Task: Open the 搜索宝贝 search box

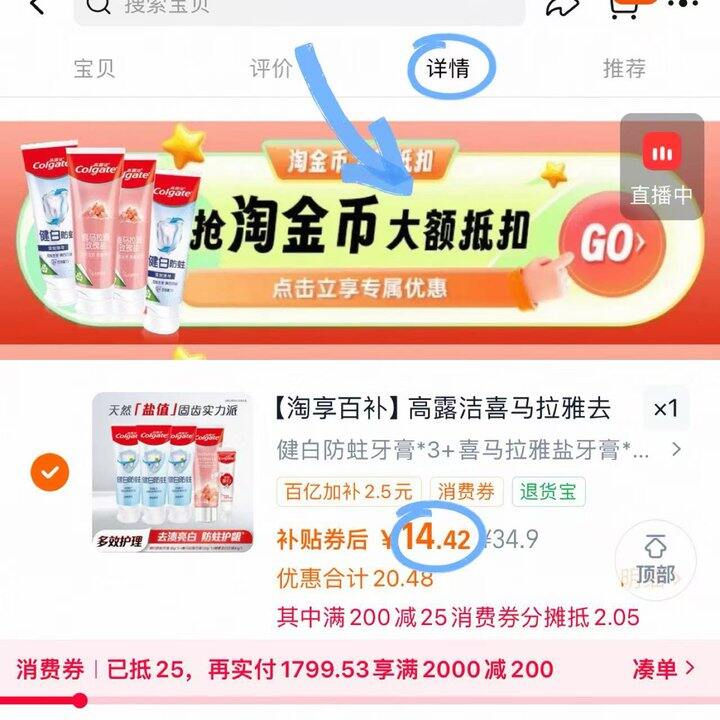Action: 300,8
